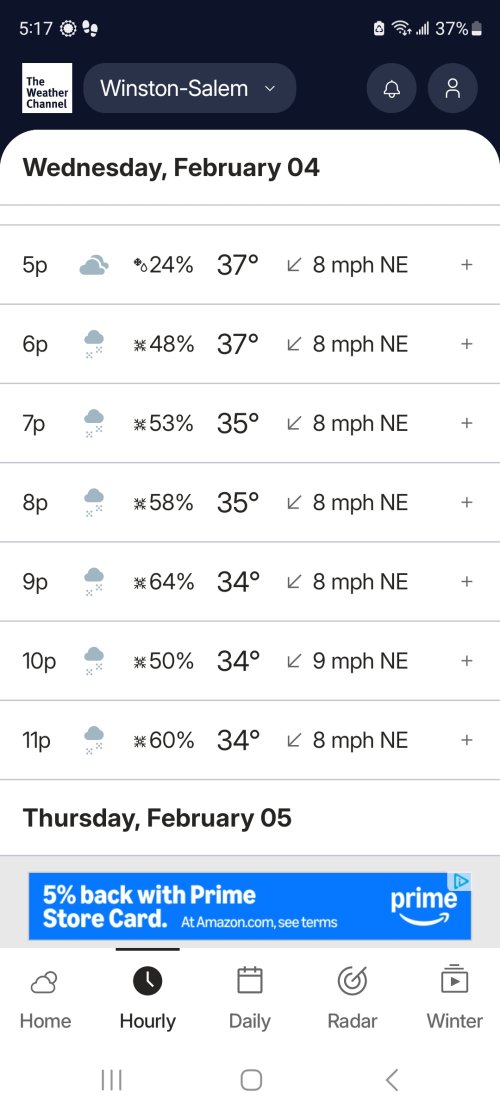500x1112 pixels.
Task: Tap the AdChoices icon on the ad
Action: tap(461, 882)
